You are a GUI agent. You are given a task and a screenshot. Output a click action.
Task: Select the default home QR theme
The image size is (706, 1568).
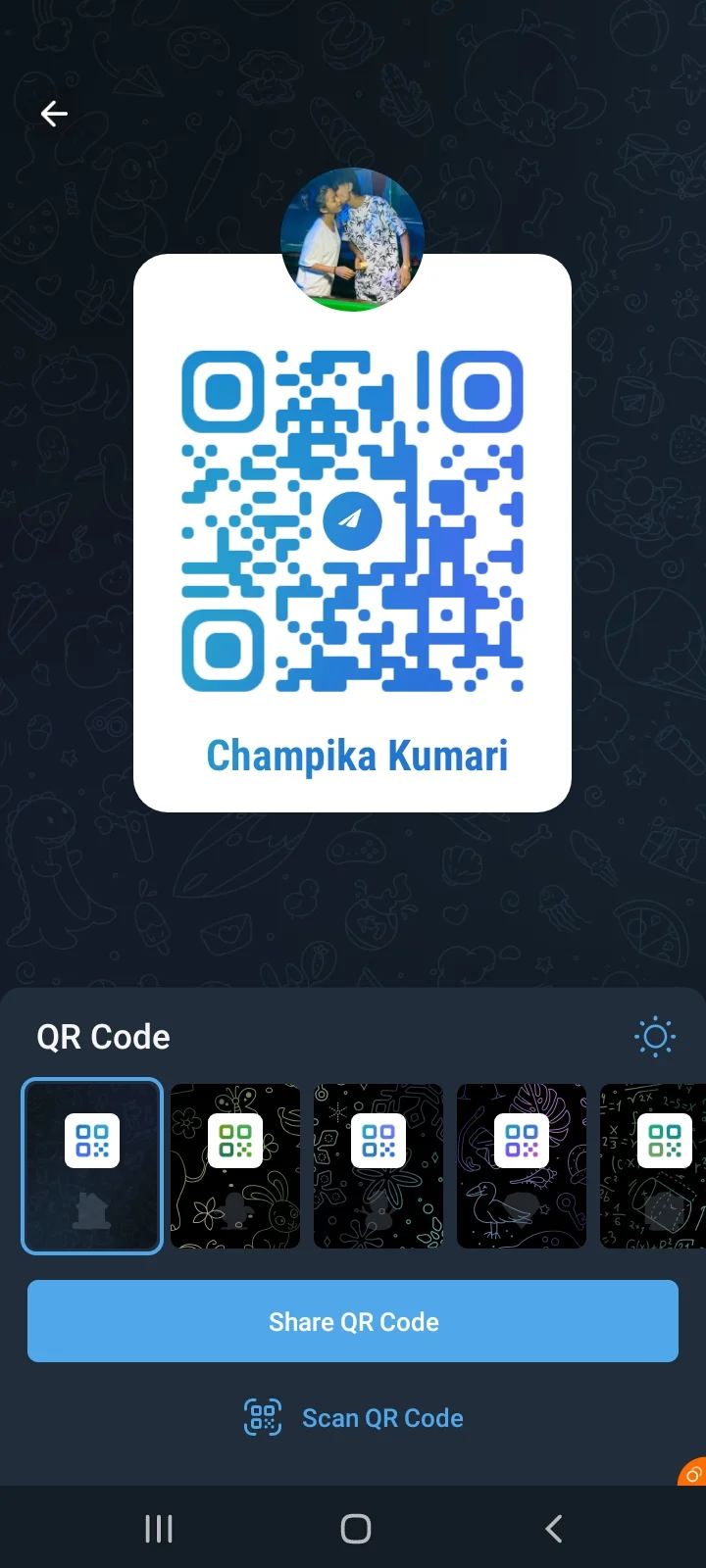[x=92, y=1165]
